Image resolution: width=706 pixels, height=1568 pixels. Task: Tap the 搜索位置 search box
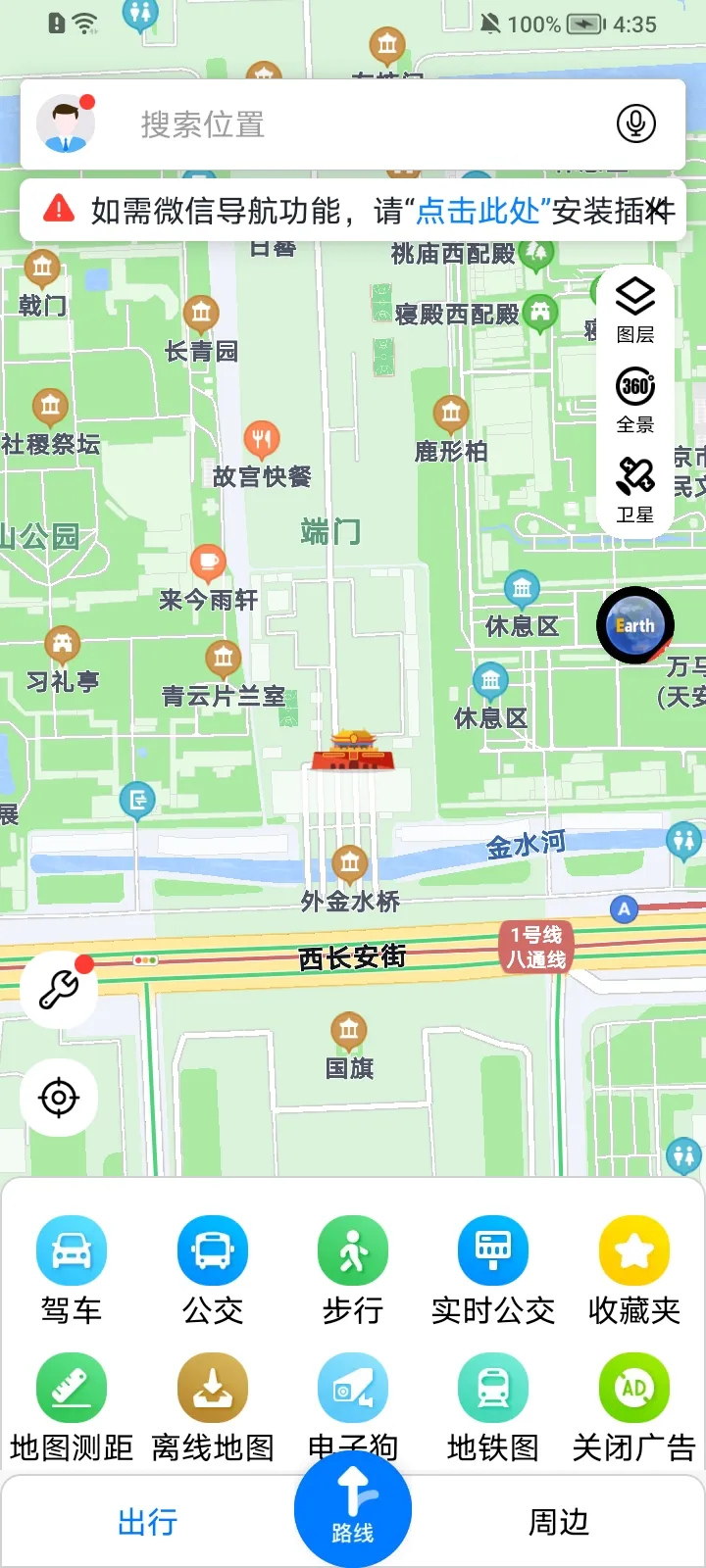pyautogui.click(x=353, y=124)
